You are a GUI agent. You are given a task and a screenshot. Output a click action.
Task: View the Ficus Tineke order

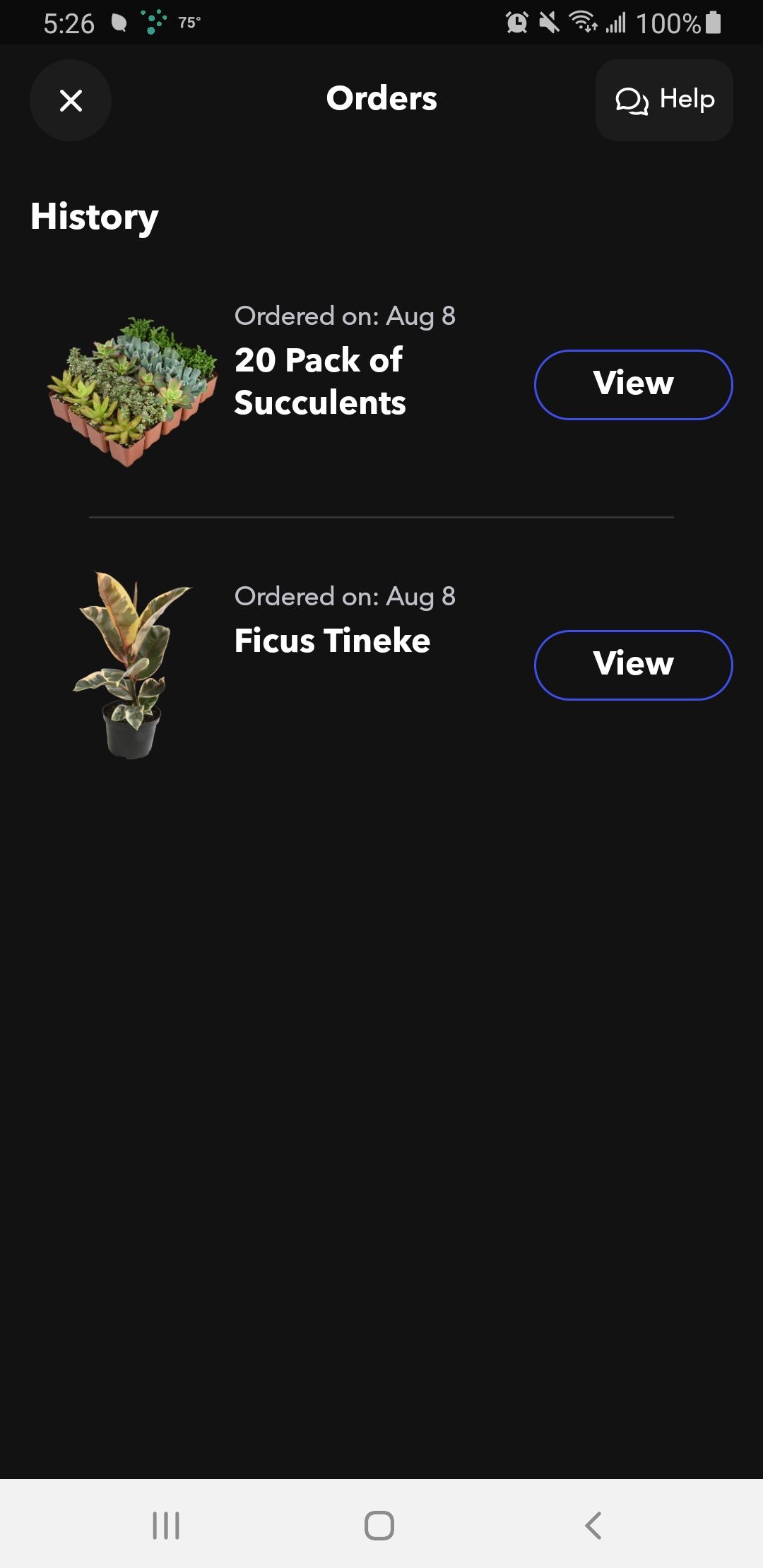[633, 665]
